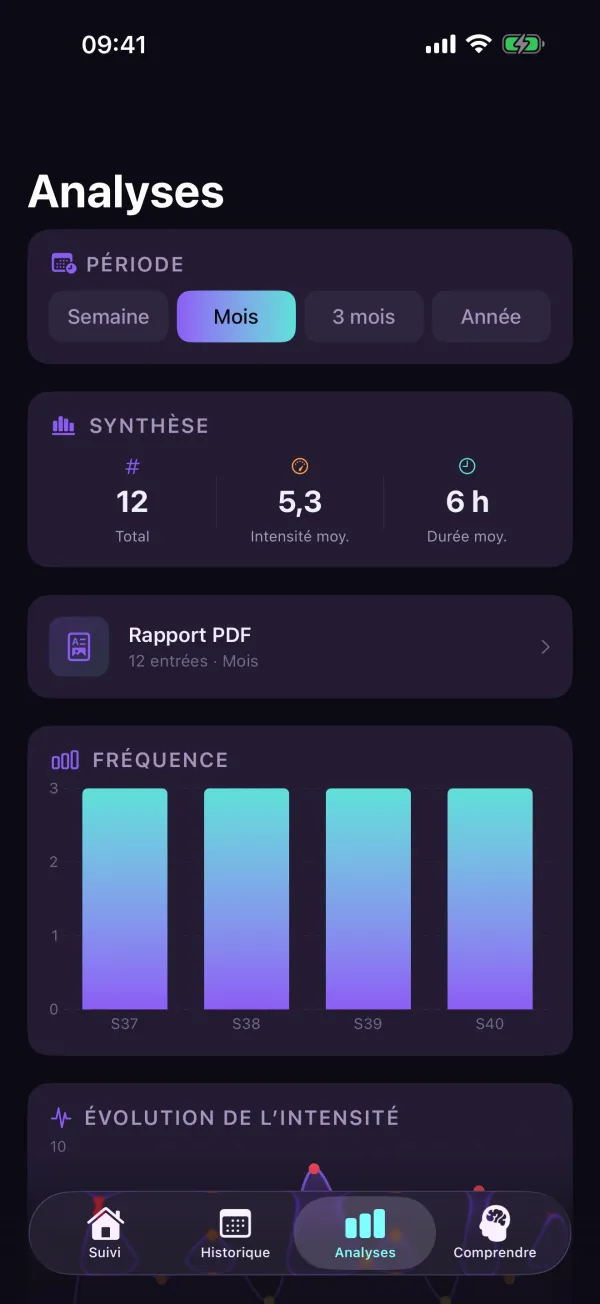600x1304 pixels.
Task: Switch to the Comprendre tab
Action: point(495,1233)
